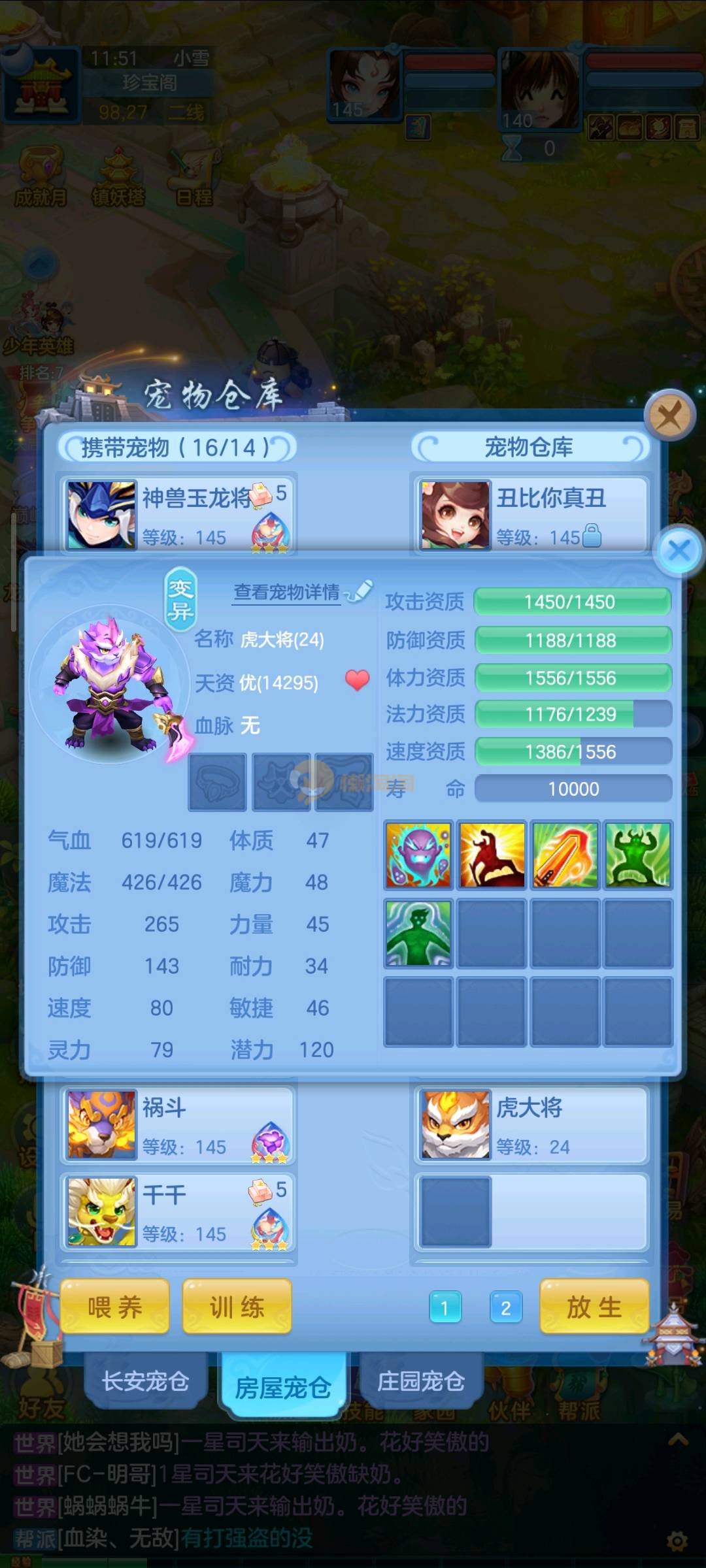Switch to the 房屋宠仓 tab
The width and height of the screenshot is (706, 1568).
click(x=282, y=1386)
